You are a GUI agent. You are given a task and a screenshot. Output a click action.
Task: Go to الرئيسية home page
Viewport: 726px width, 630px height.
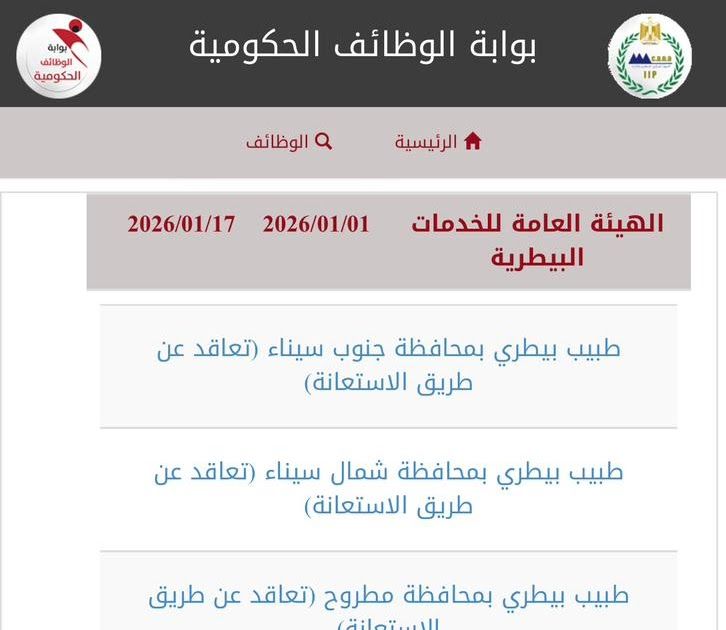pyautogui.click(x=438, y=142)
